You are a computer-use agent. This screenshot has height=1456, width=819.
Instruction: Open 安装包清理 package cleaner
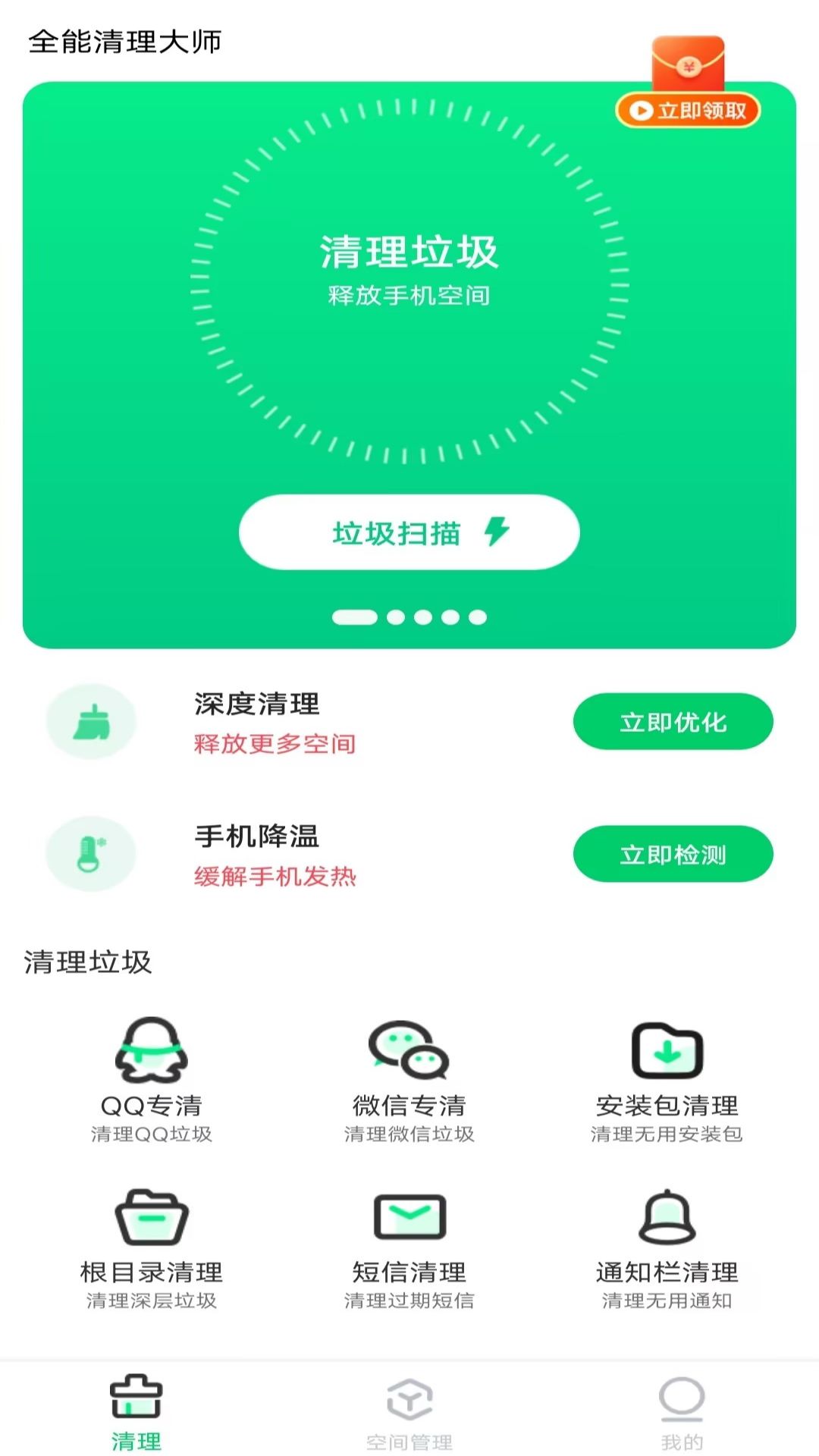(667, 1080)
